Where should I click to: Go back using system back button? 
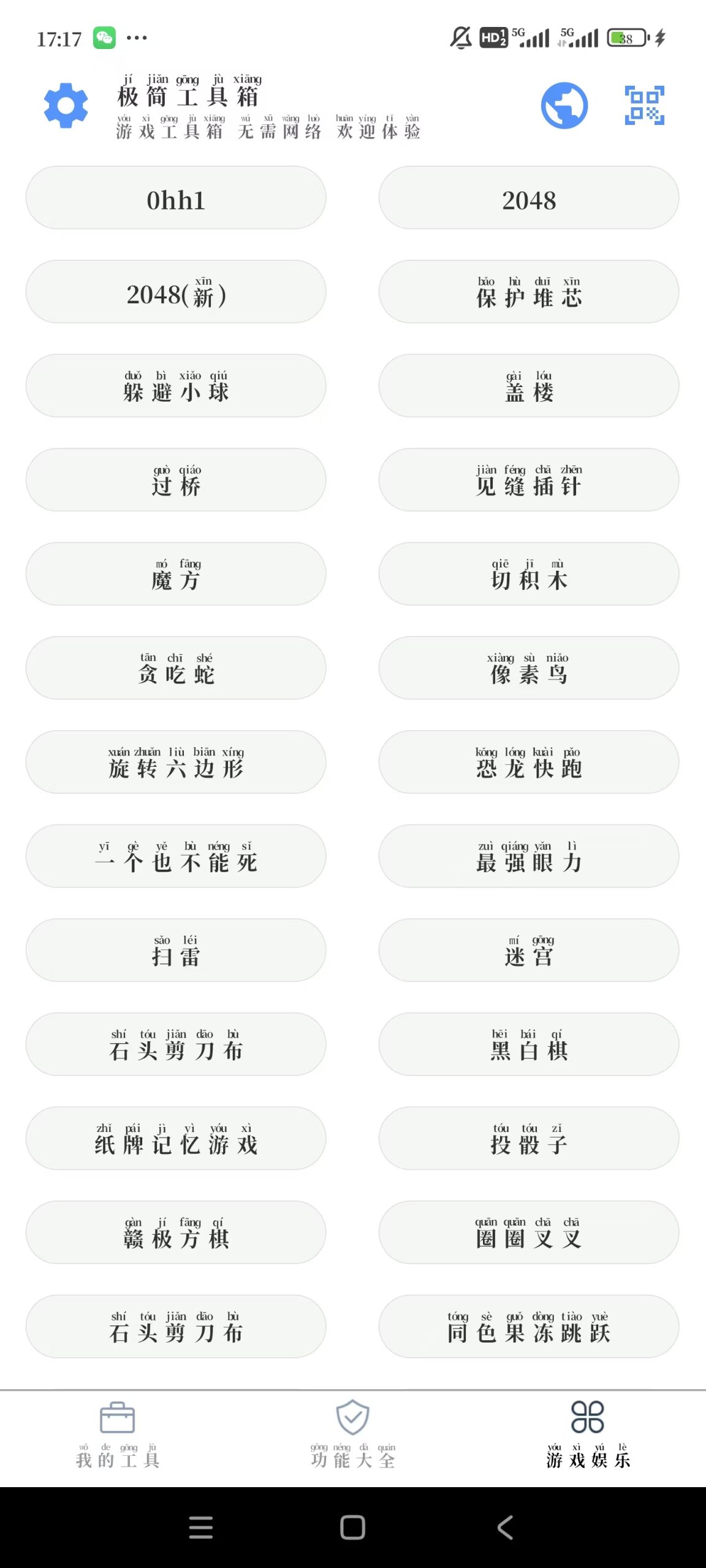505,1527
